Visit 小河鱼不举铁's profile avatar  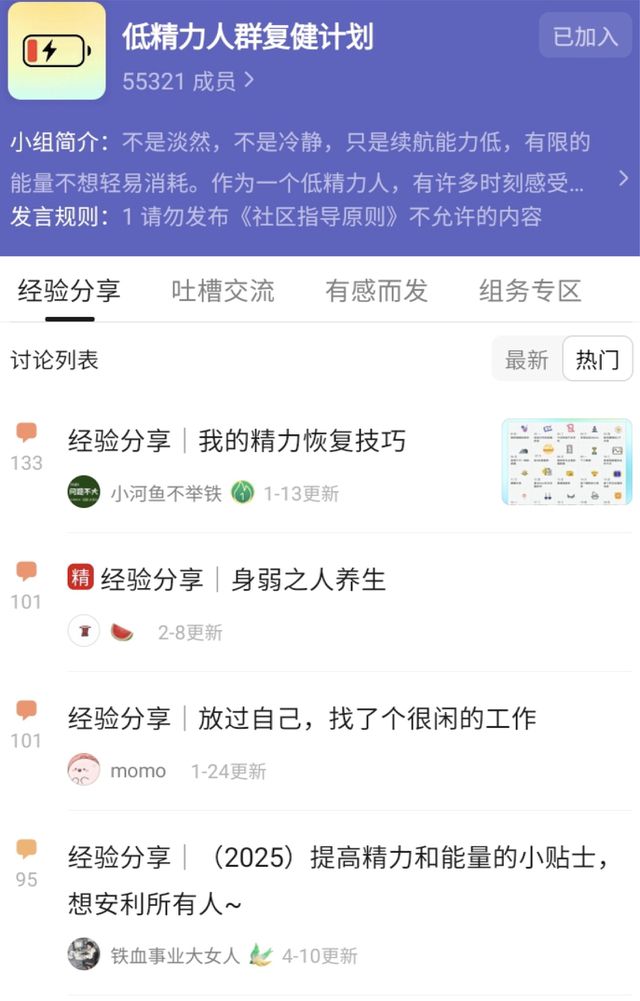tap(84, 492)
